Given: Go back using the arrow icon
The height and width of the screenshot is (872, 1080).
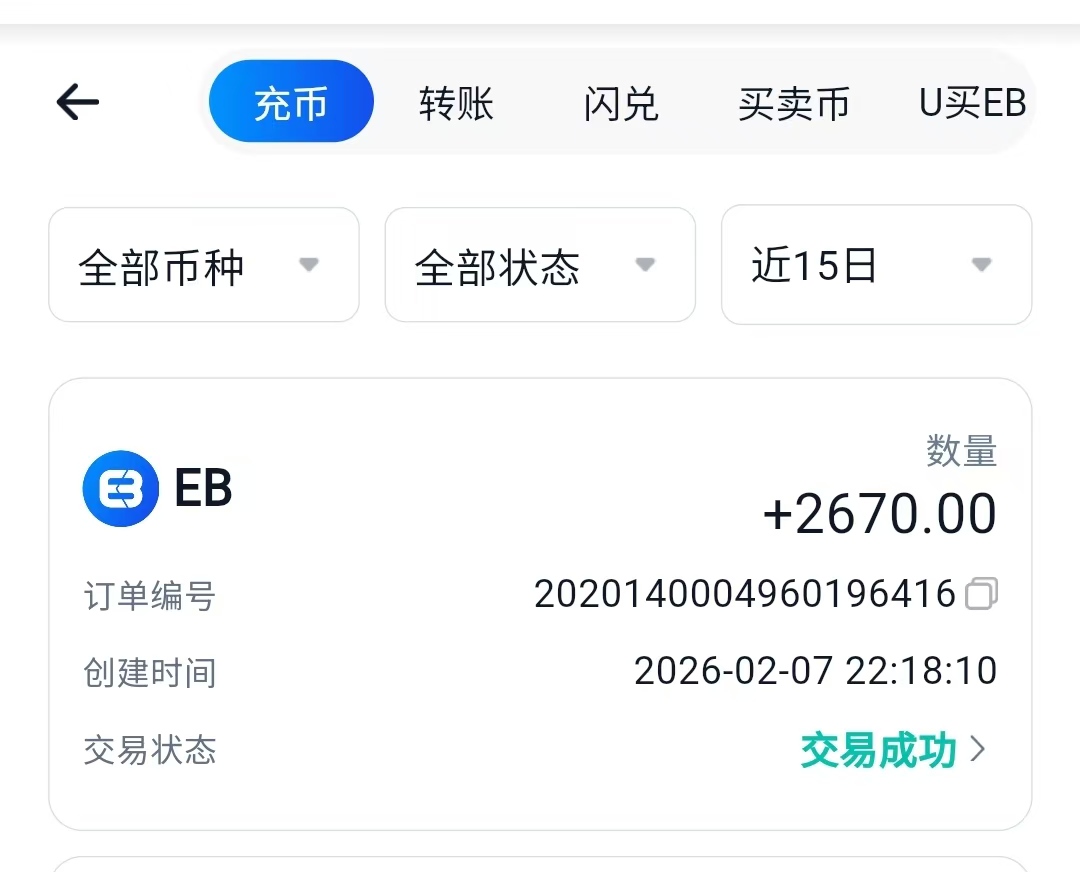Looking at the screenshot, I should [77, 102].
